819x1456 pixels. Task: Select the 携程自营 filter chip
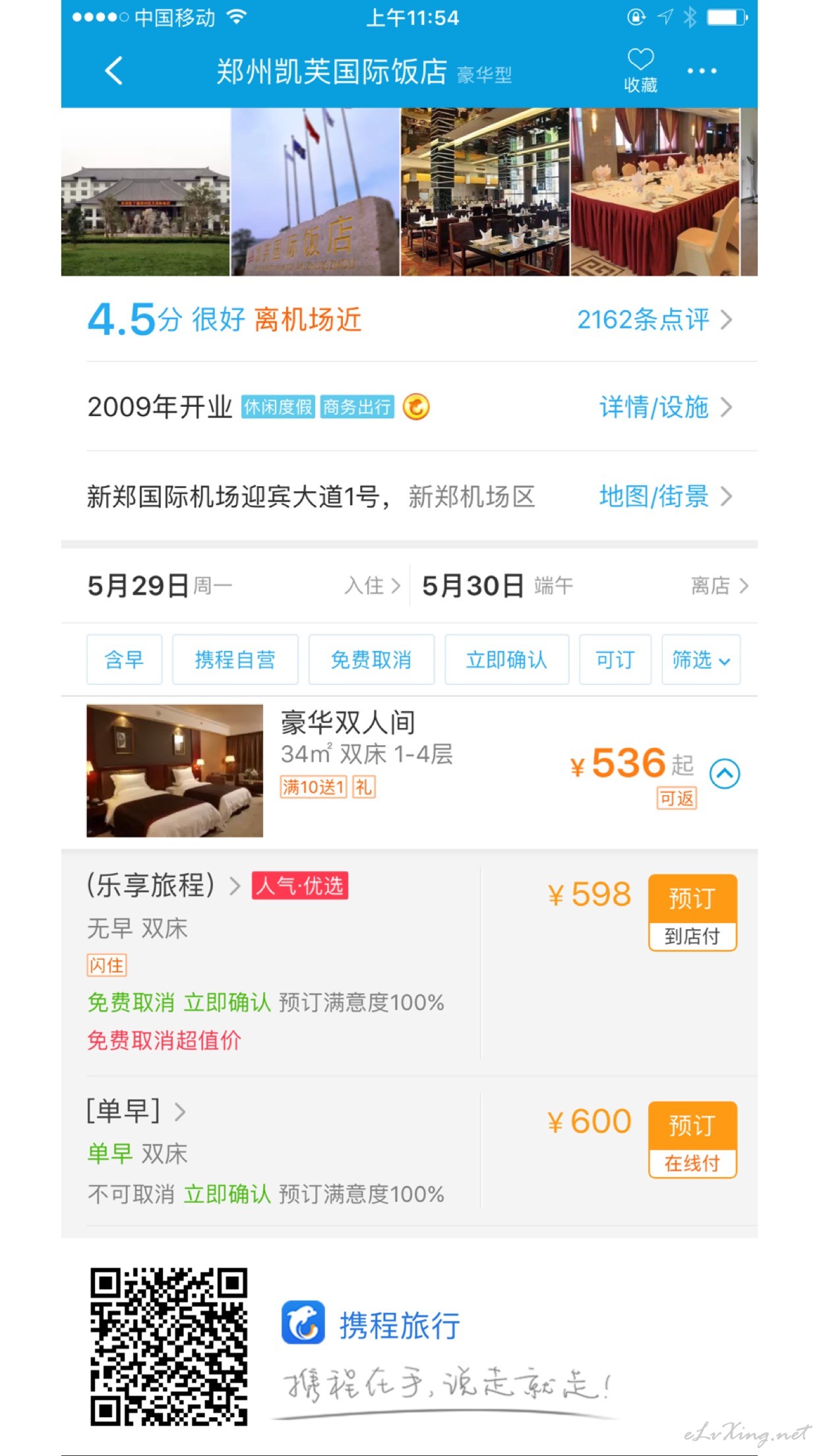pos(235,659)
